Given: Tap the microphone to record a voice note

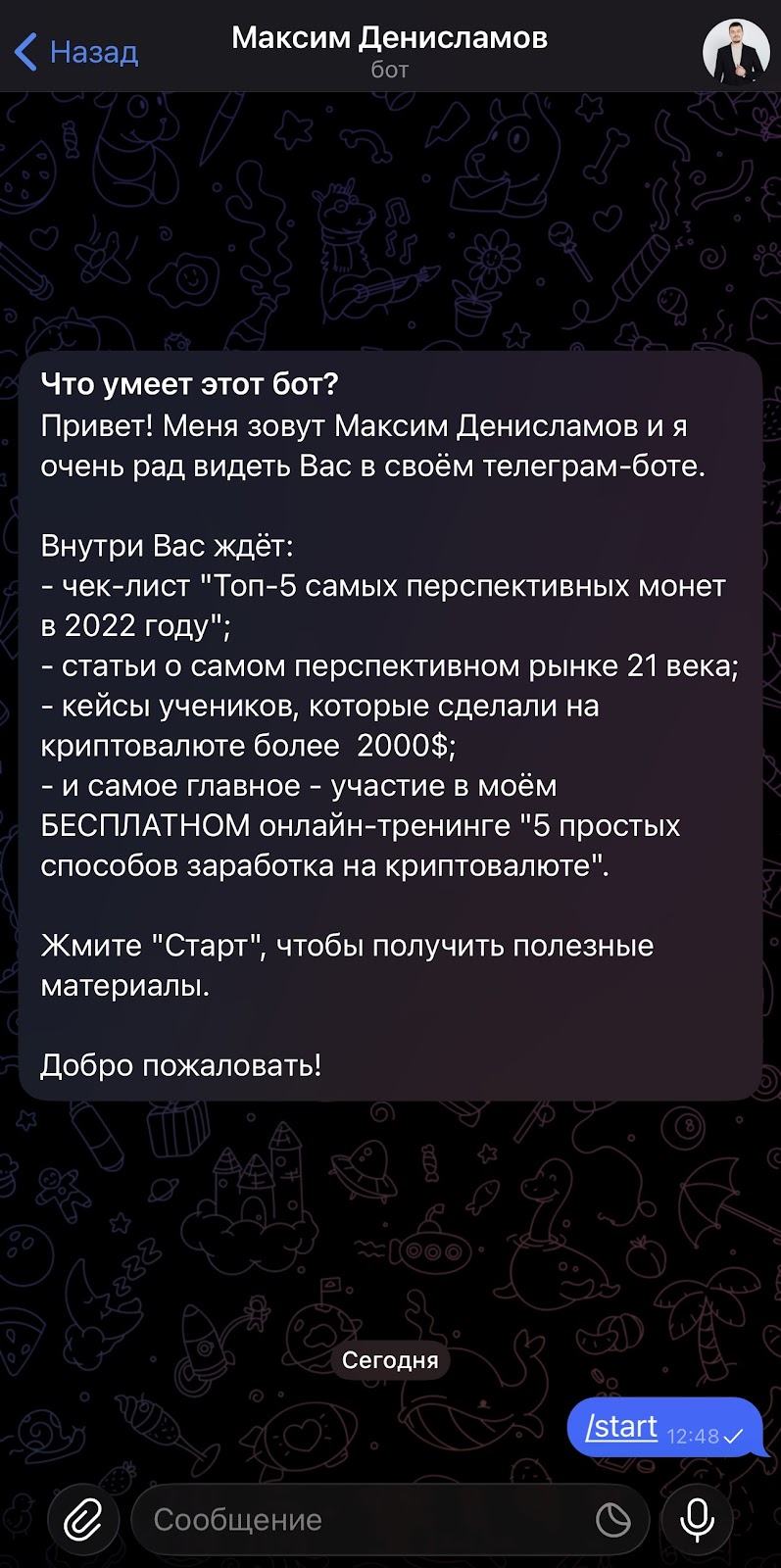Looking at the screenshot, I should tap(697, 1518).
